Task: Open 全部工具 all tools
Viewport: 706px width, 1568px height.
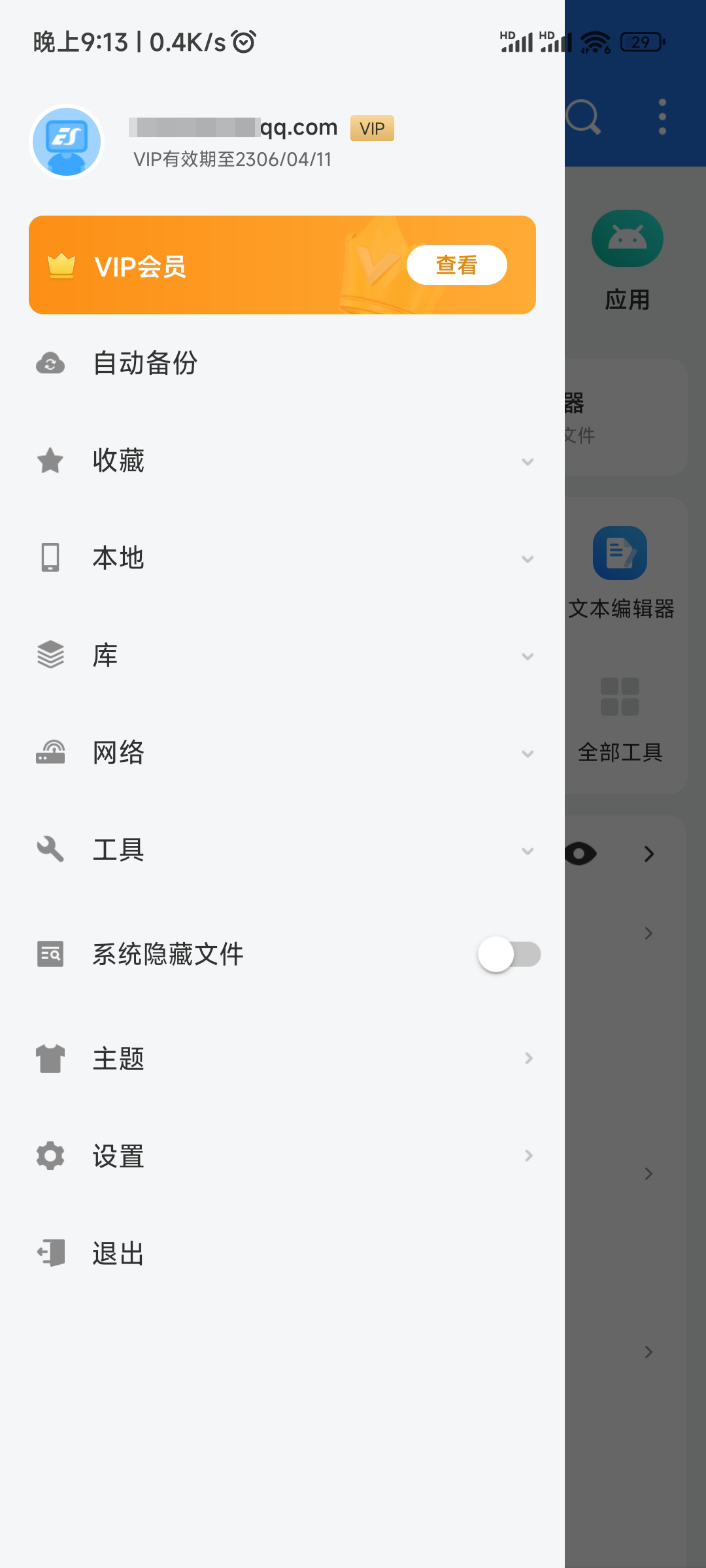Action: click(620, 719)
